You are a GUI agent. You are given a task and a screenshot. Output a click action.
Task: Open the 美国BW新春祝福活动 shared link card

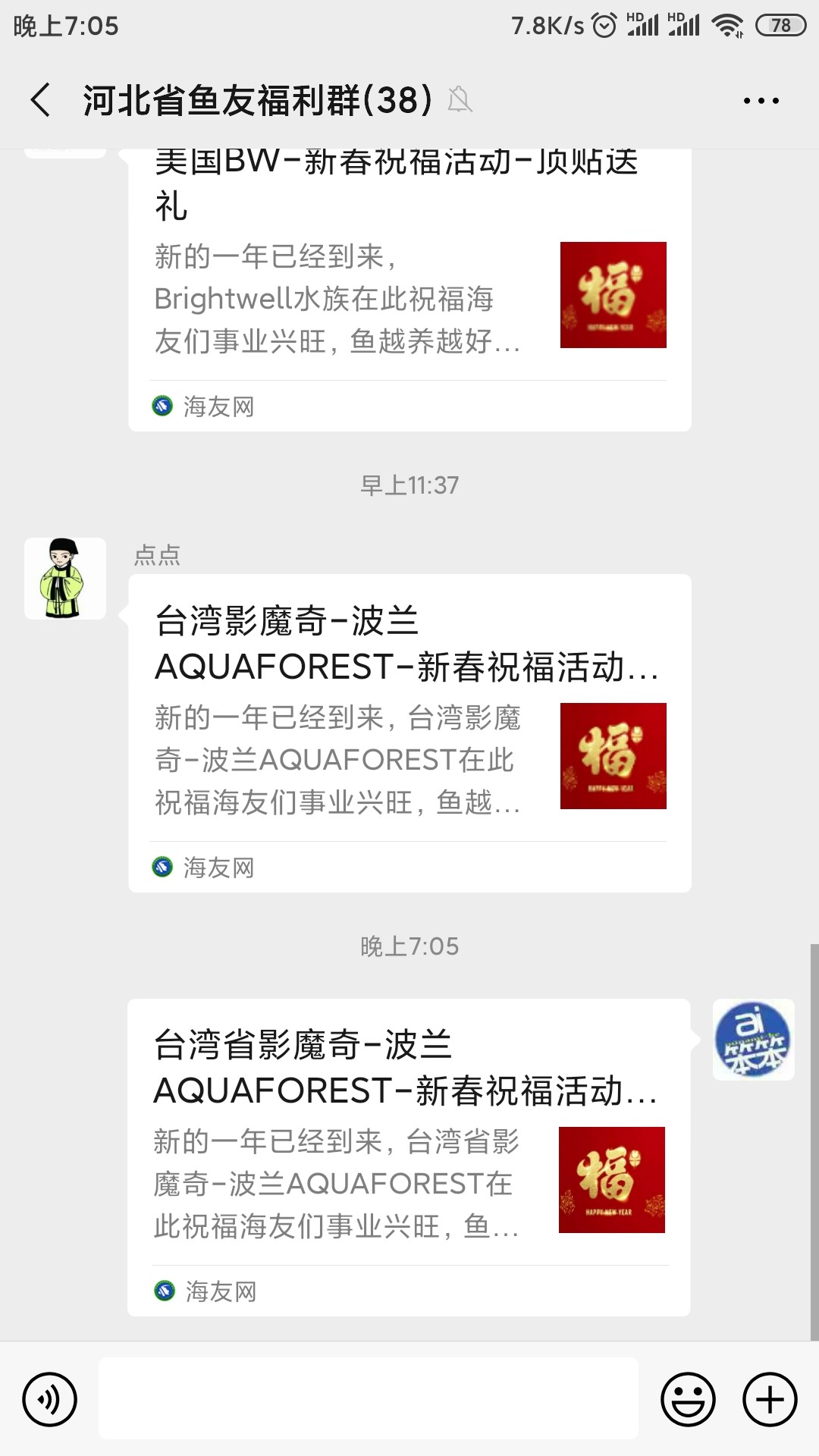pos(409,290)
